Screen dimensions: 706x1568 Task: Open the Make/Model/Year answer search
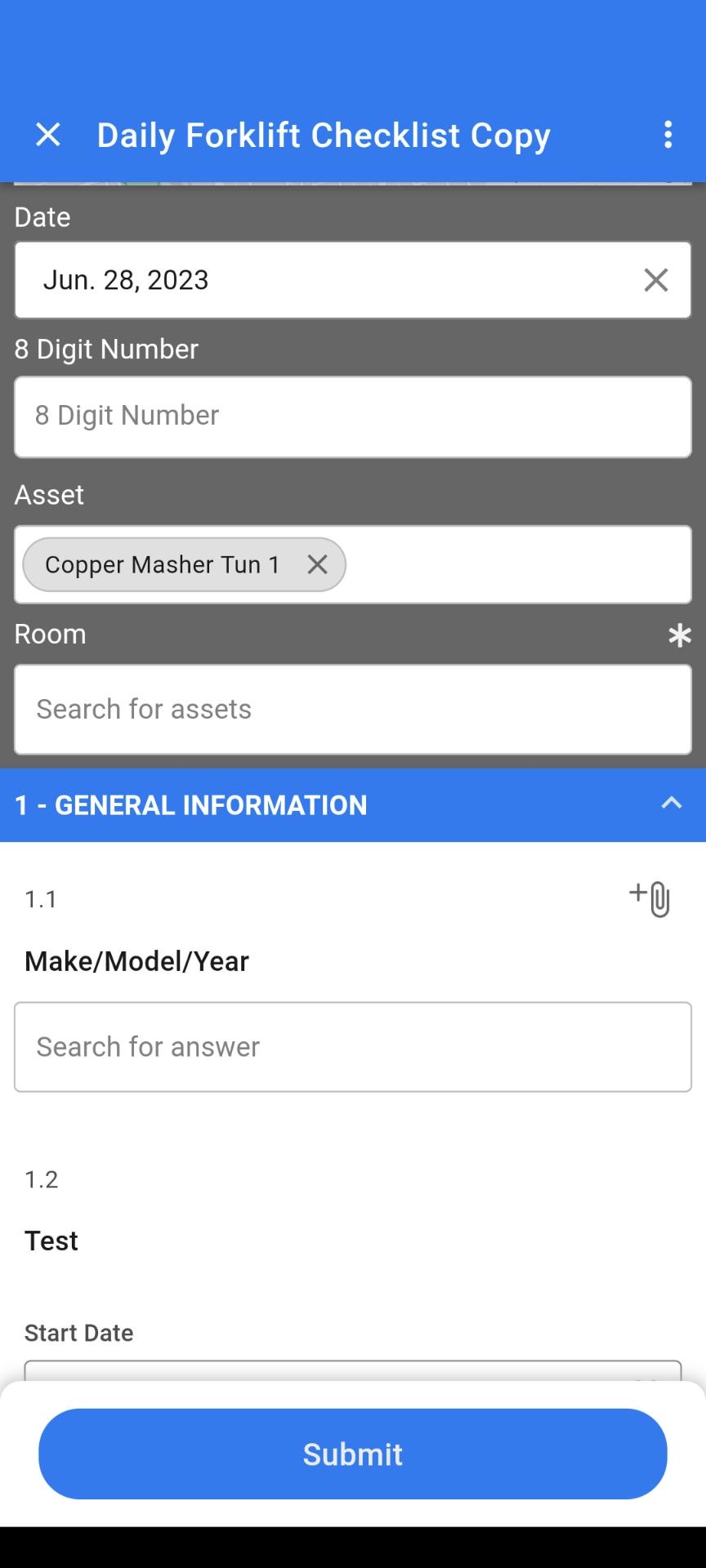point(353,1047)
